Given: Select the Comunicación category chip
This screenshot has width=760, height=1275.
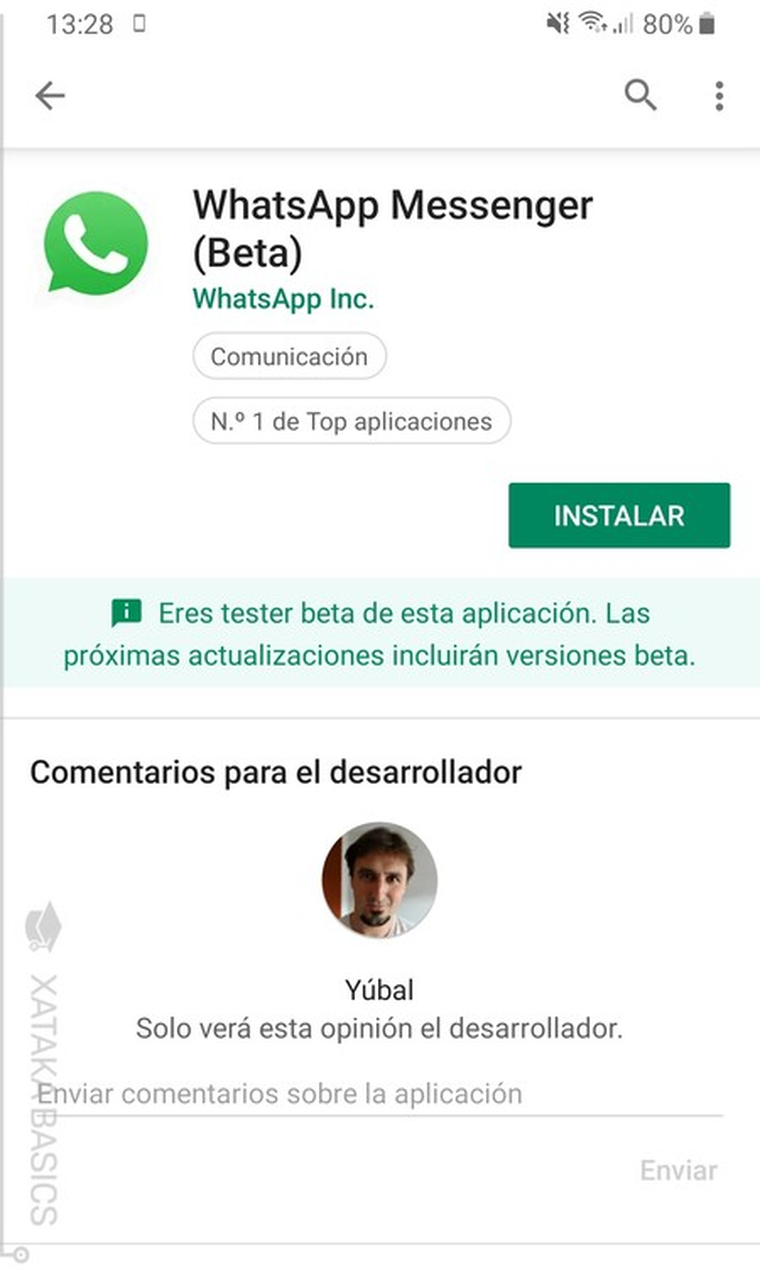Looking at the screenshot, I should (x=289, y=356).
